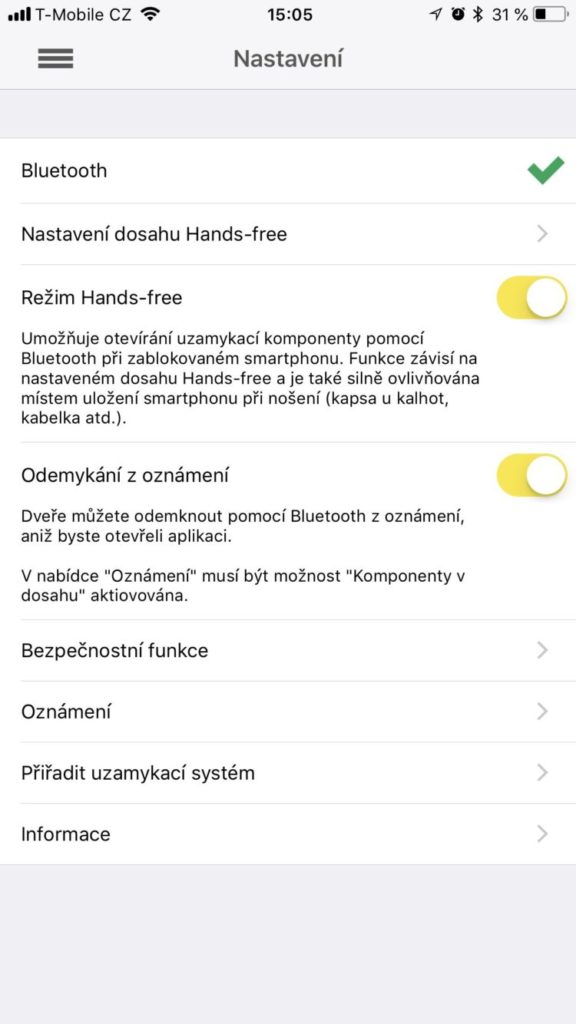Tap the Bluetooth row with green checkmark
The height and width of the screenshot is (1024, 576).
(288, 171)
